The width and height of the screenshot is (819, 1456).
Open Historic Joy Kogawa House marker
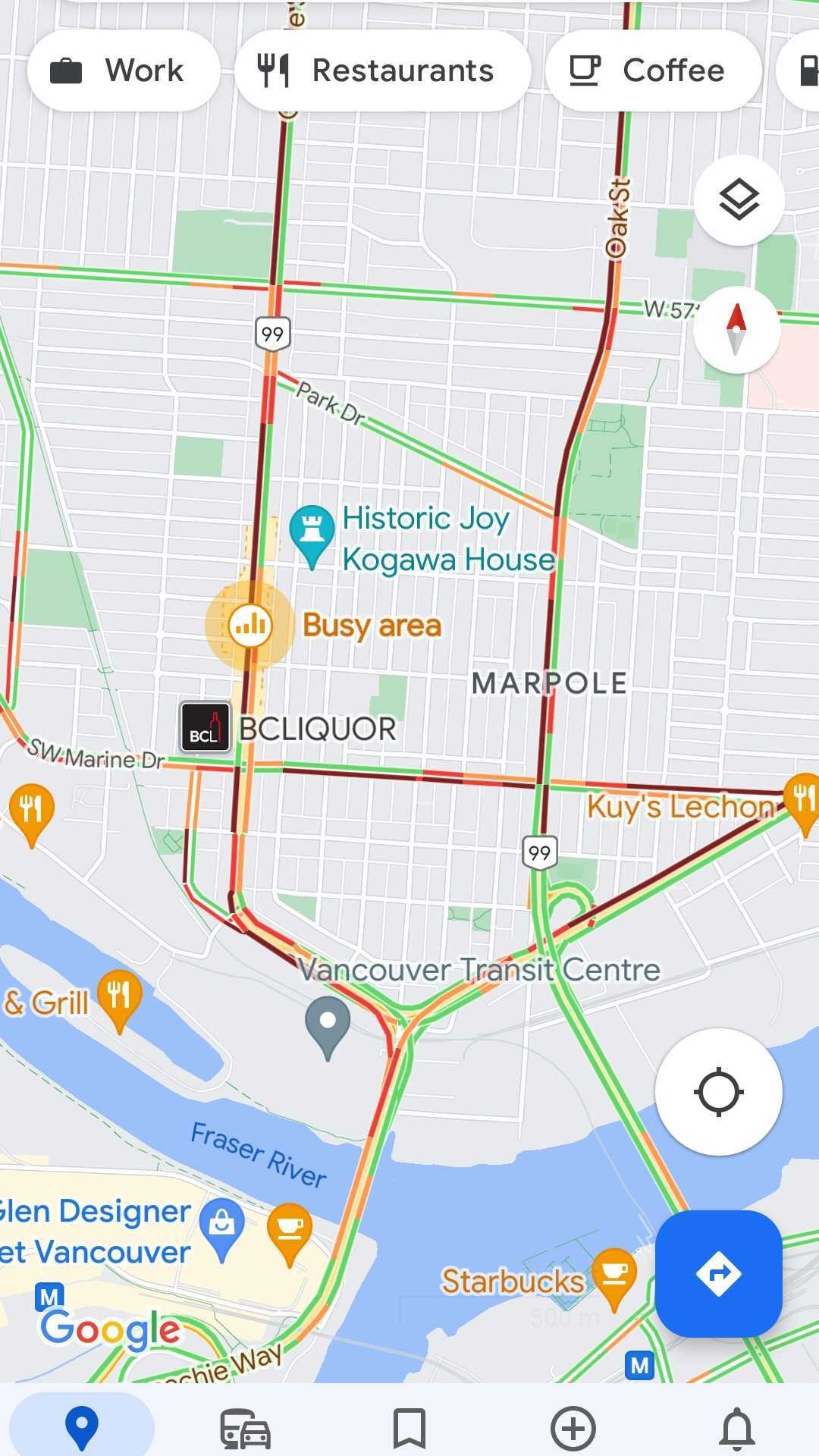[x=312, y=532]
